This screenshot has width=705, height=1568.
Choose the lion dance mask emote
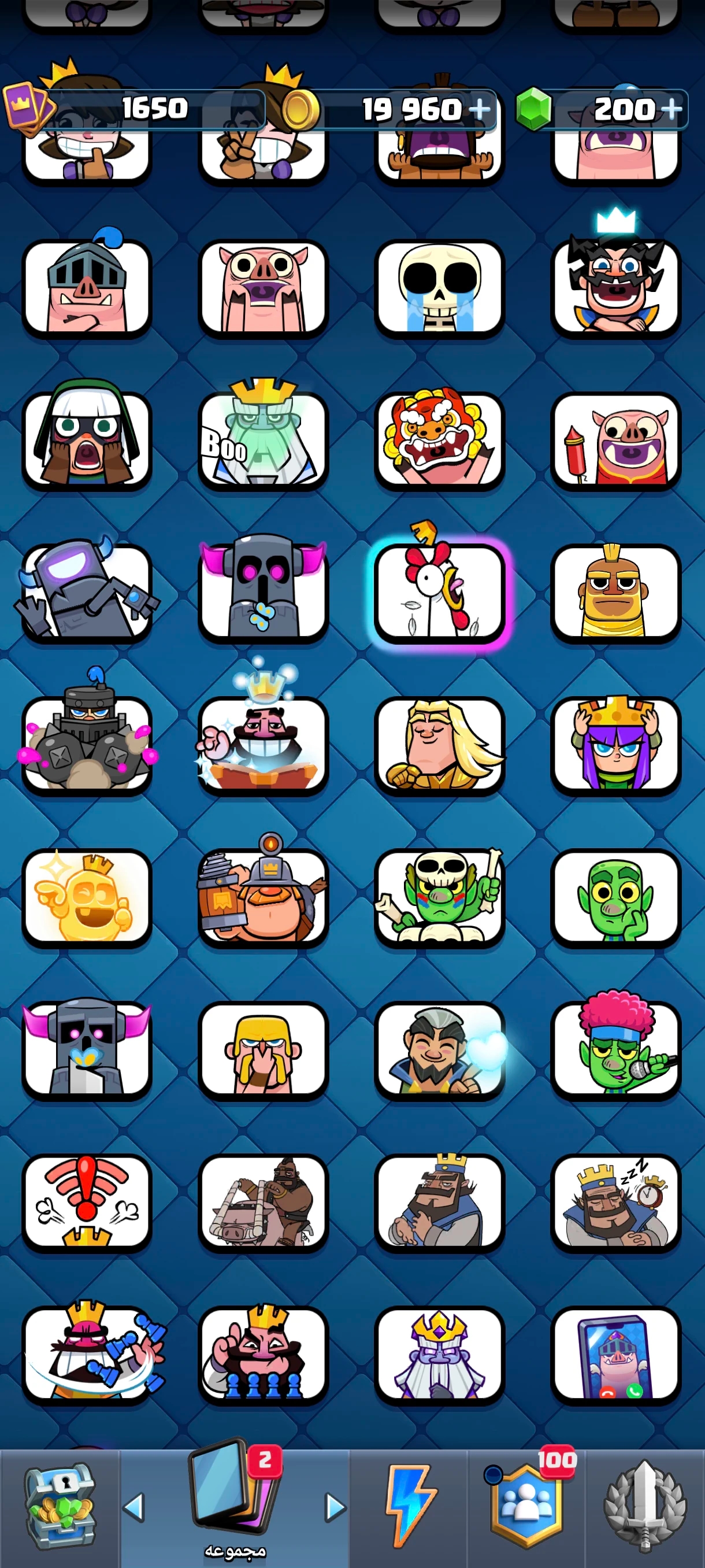click(439, 439)
